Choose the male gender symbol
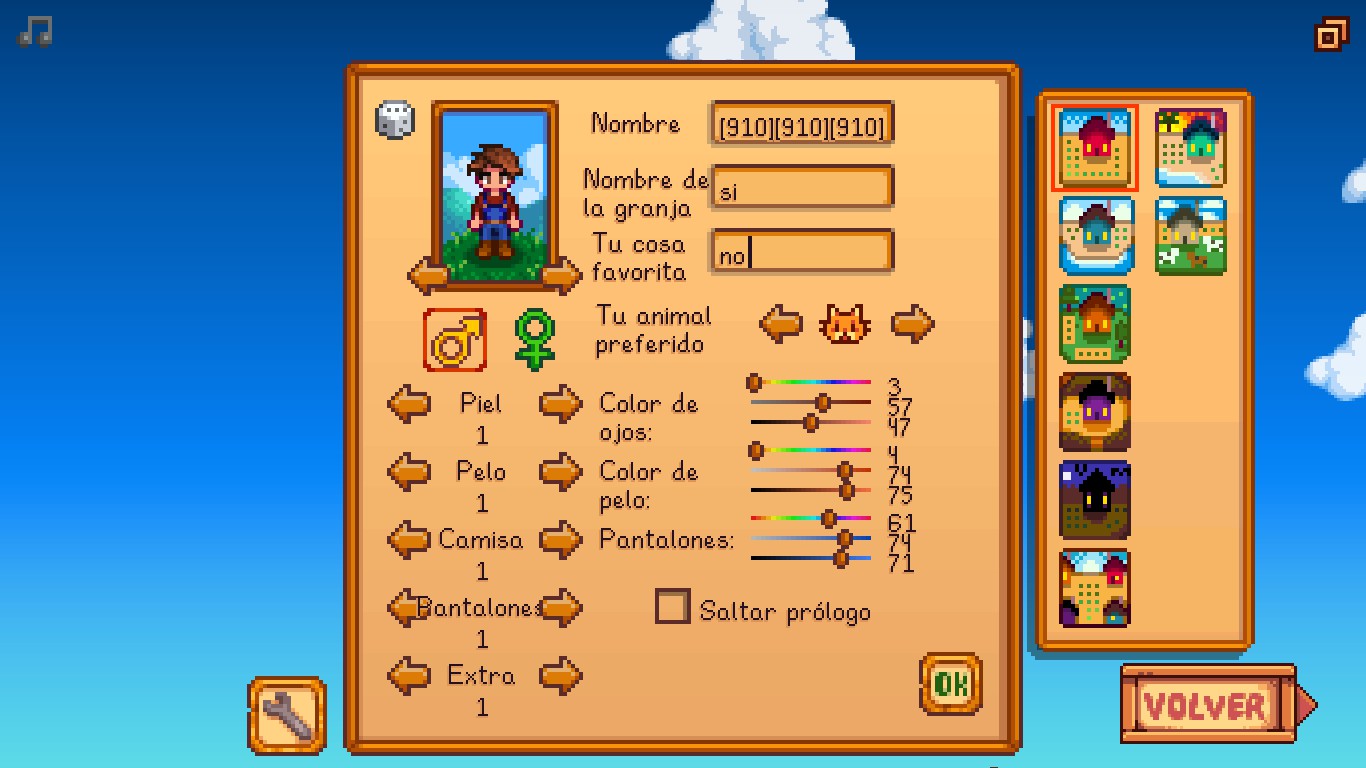The width and height of the screenshot is (1366, 768). (x=455, y=340)
